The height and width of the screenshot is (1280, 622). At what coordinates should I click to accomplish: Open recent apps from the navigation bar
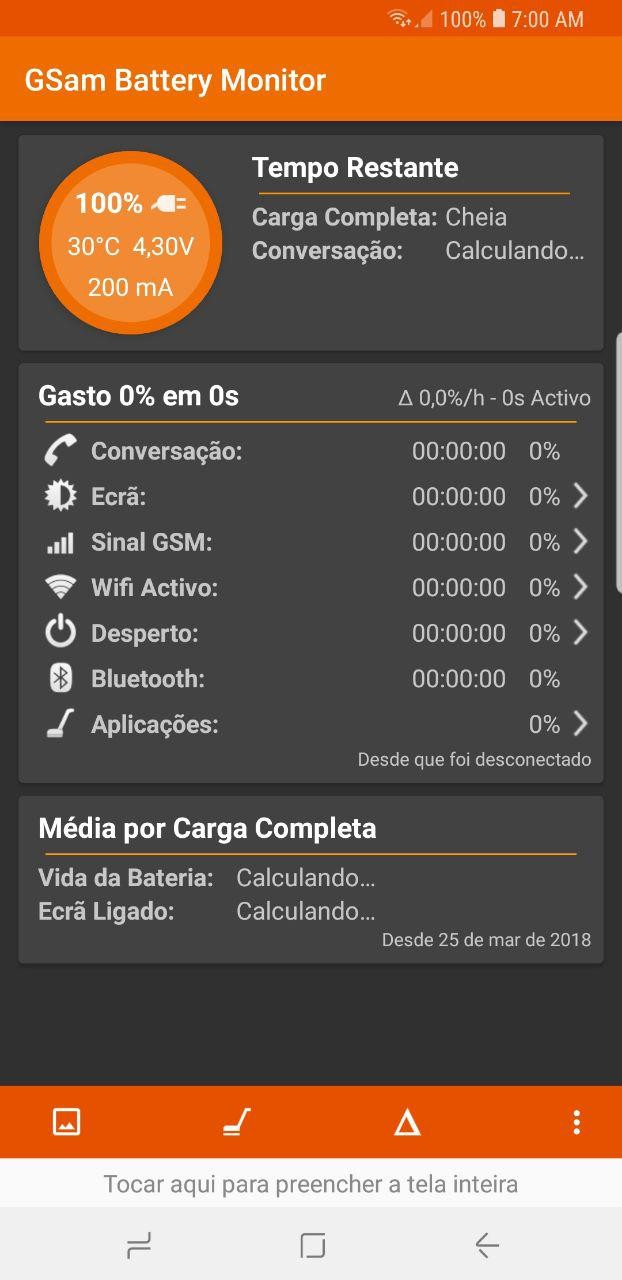click(x=139, y=1245)
